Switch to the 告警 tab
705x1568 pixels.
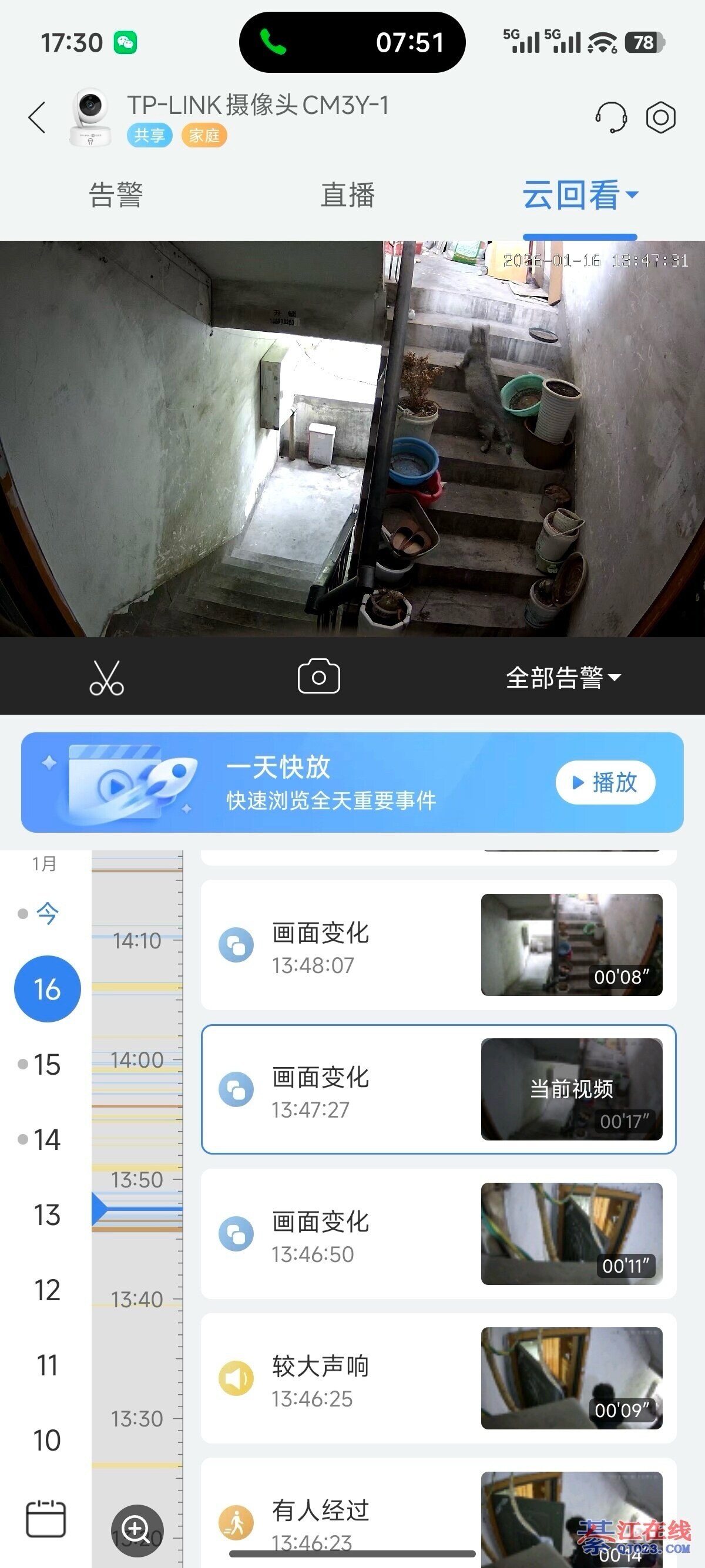tap(116, 196)
